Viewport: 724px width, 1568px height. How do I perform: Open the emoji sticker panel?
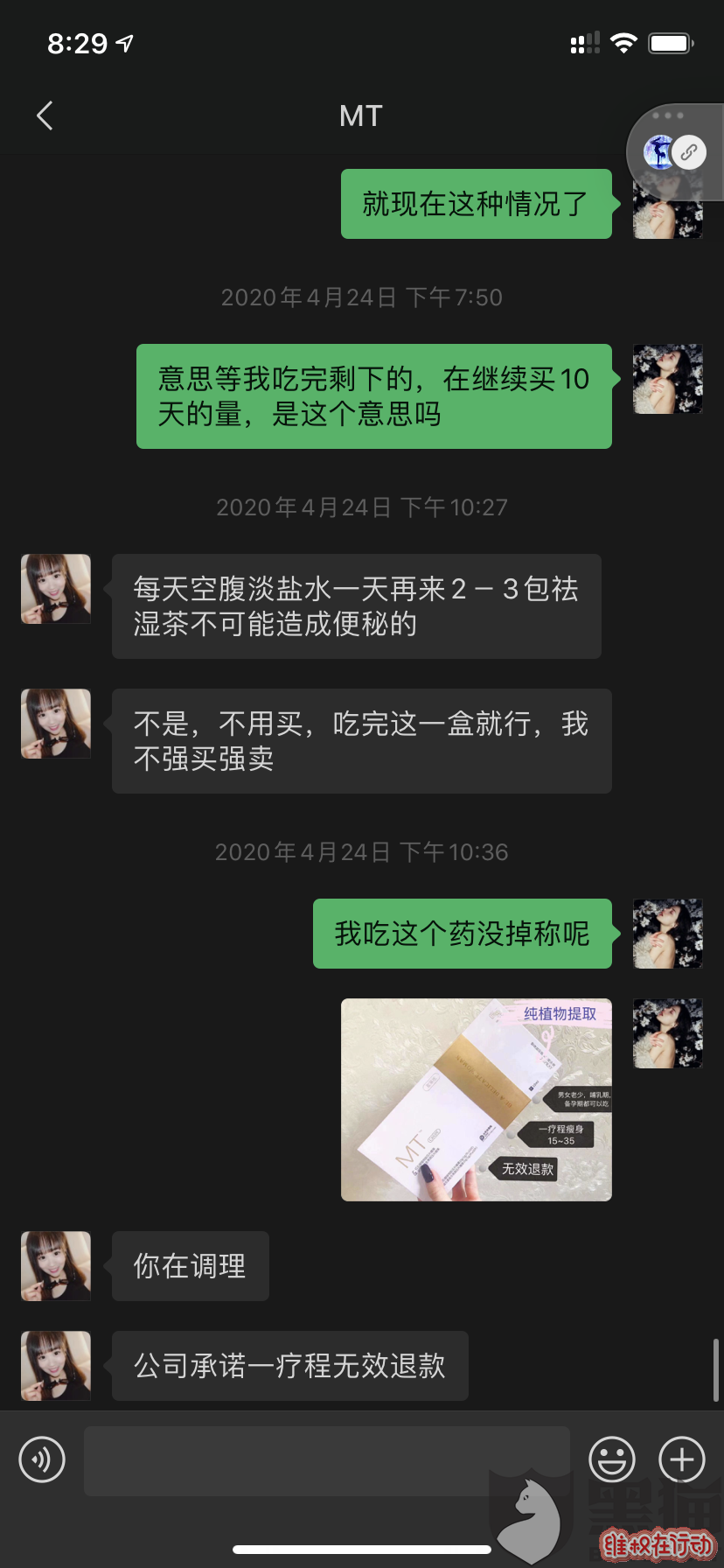pyautogui.click(x=612, y=1459)
